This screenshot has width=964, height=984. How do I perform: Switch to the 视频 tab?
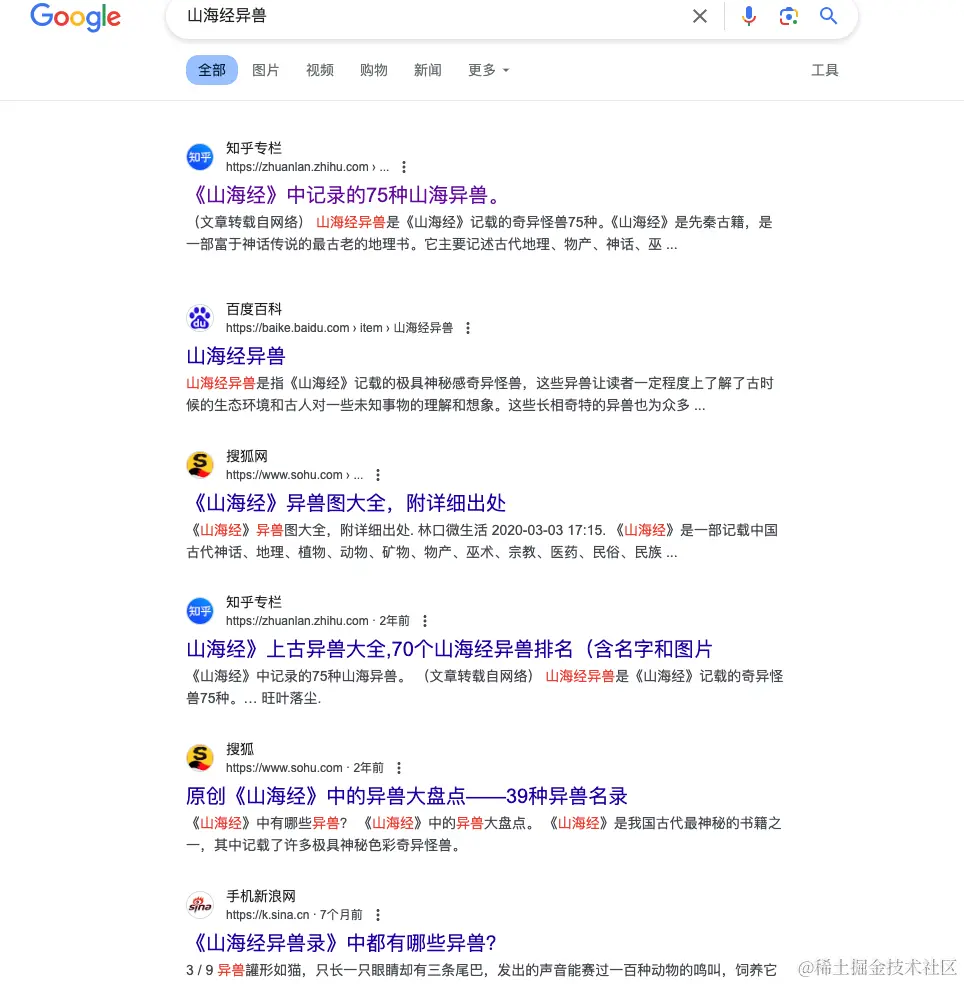320,70
